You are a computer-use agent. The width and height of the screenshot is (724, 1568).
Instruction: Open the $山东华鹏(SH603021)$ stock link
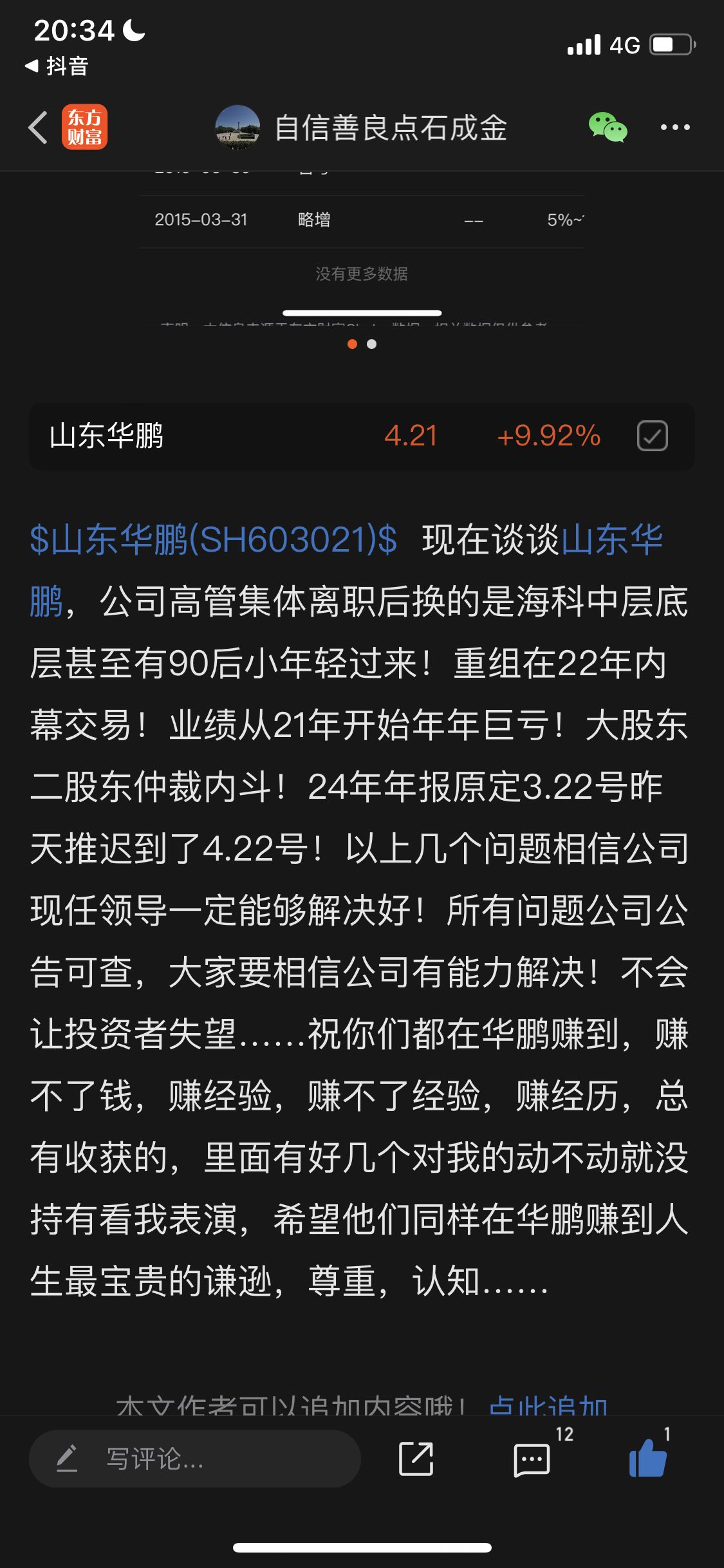214,539
